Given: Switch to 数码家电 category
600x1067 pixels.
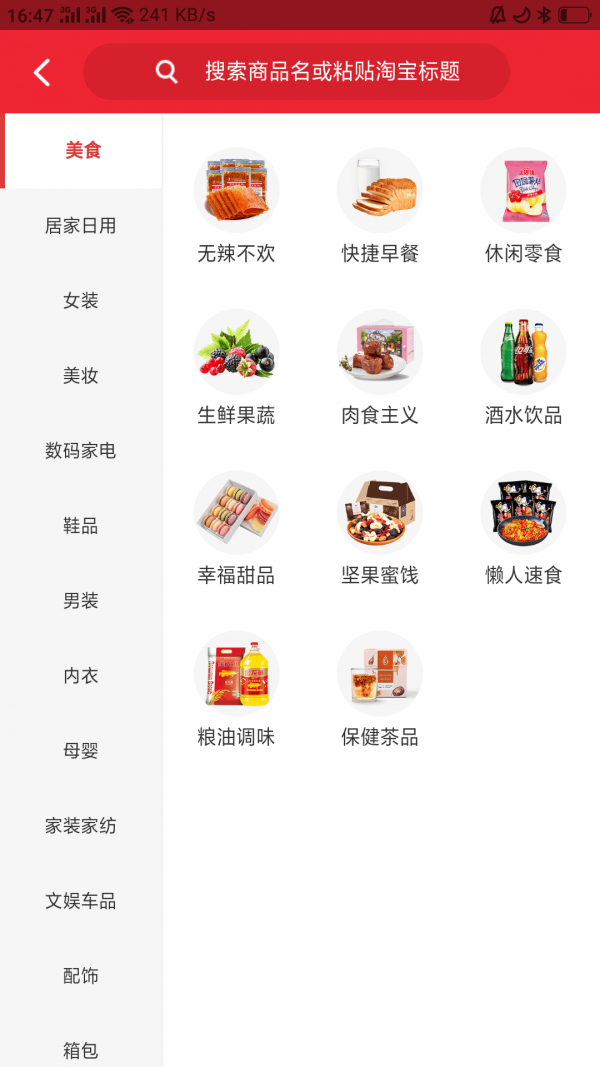Looking at the screenshot, I should [x=81, y=451].
